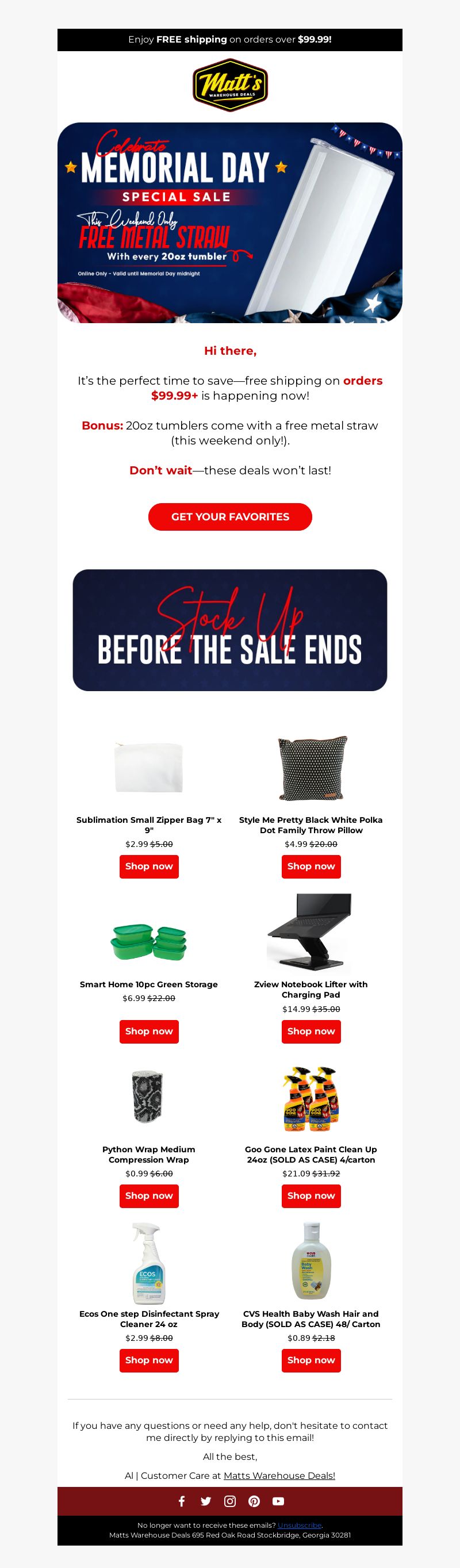Shop now for Sublimation Small Zipper Bag
Image resolution: width=460 pixels, height=1568 pixels.
pyautogui.click(x=149, y=866)
